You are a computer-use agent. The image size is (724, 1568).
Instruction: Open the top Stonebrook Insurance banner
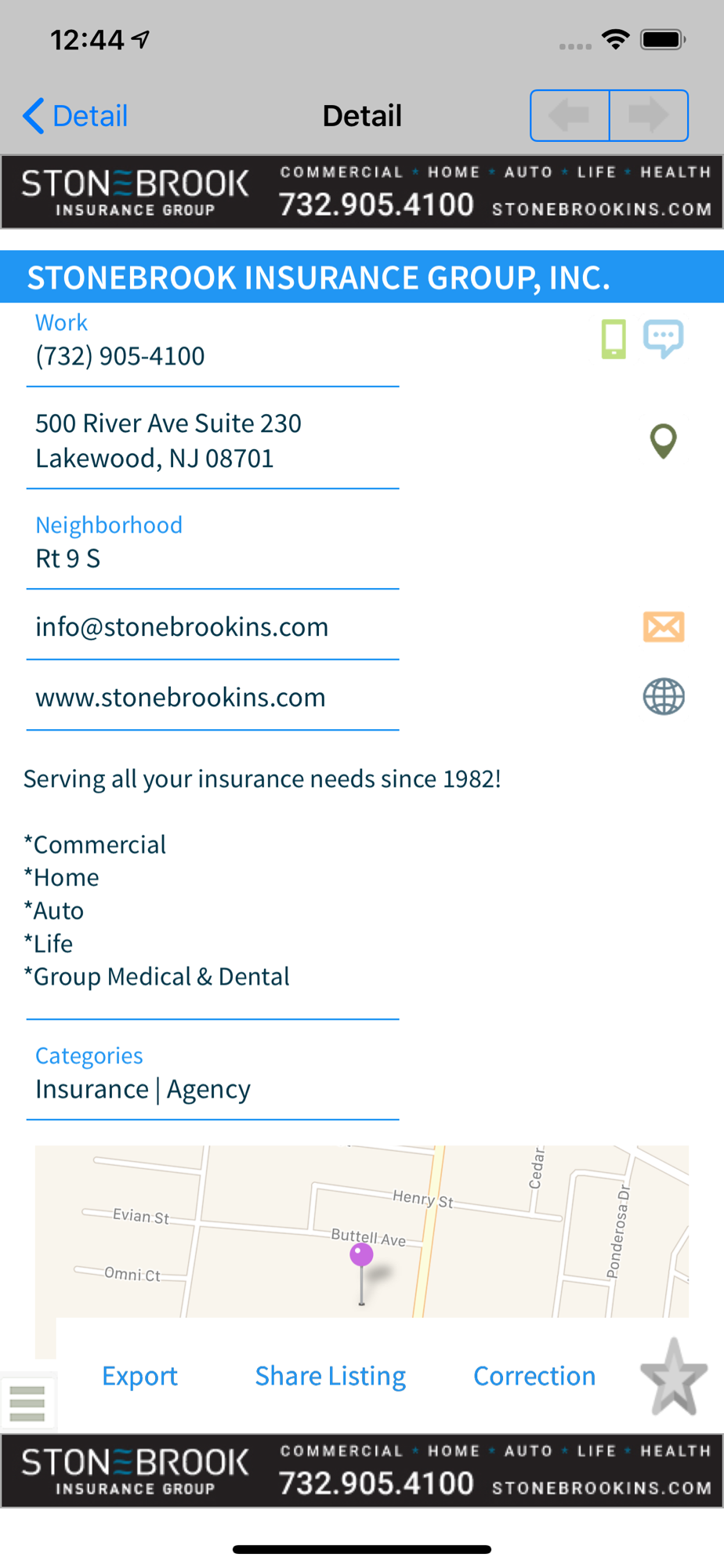pos(362,192)
